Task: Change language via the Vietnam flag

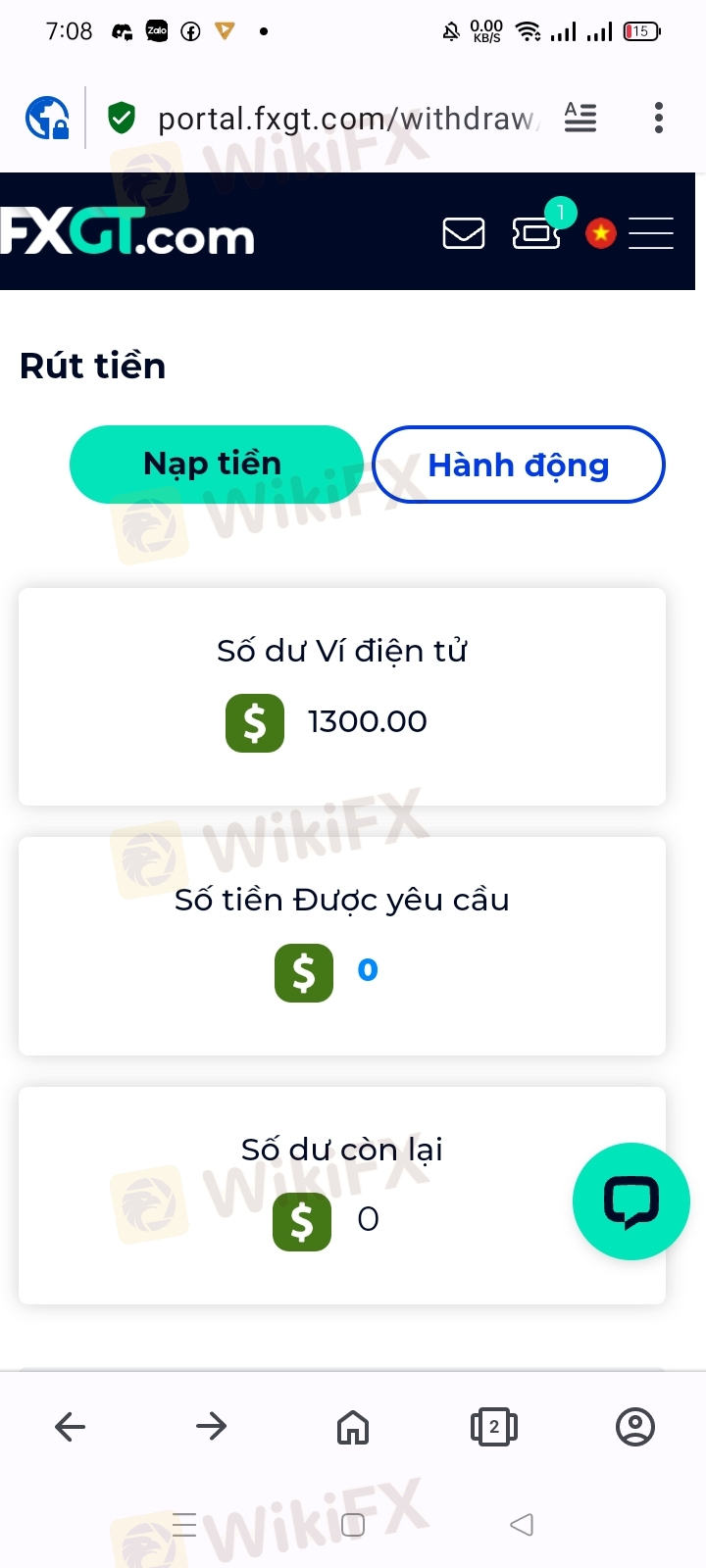Action: [600, 233]
